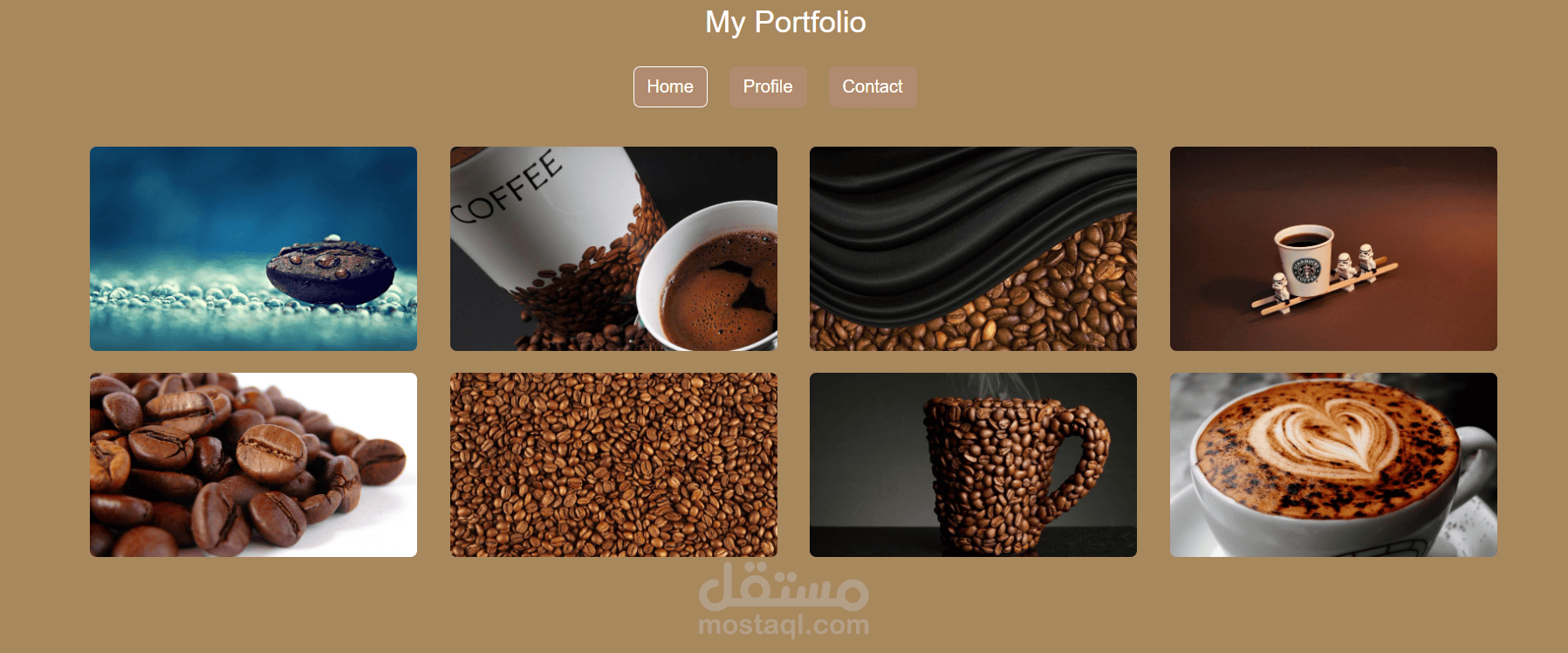Open the black silk and beans image

(973, 249)
